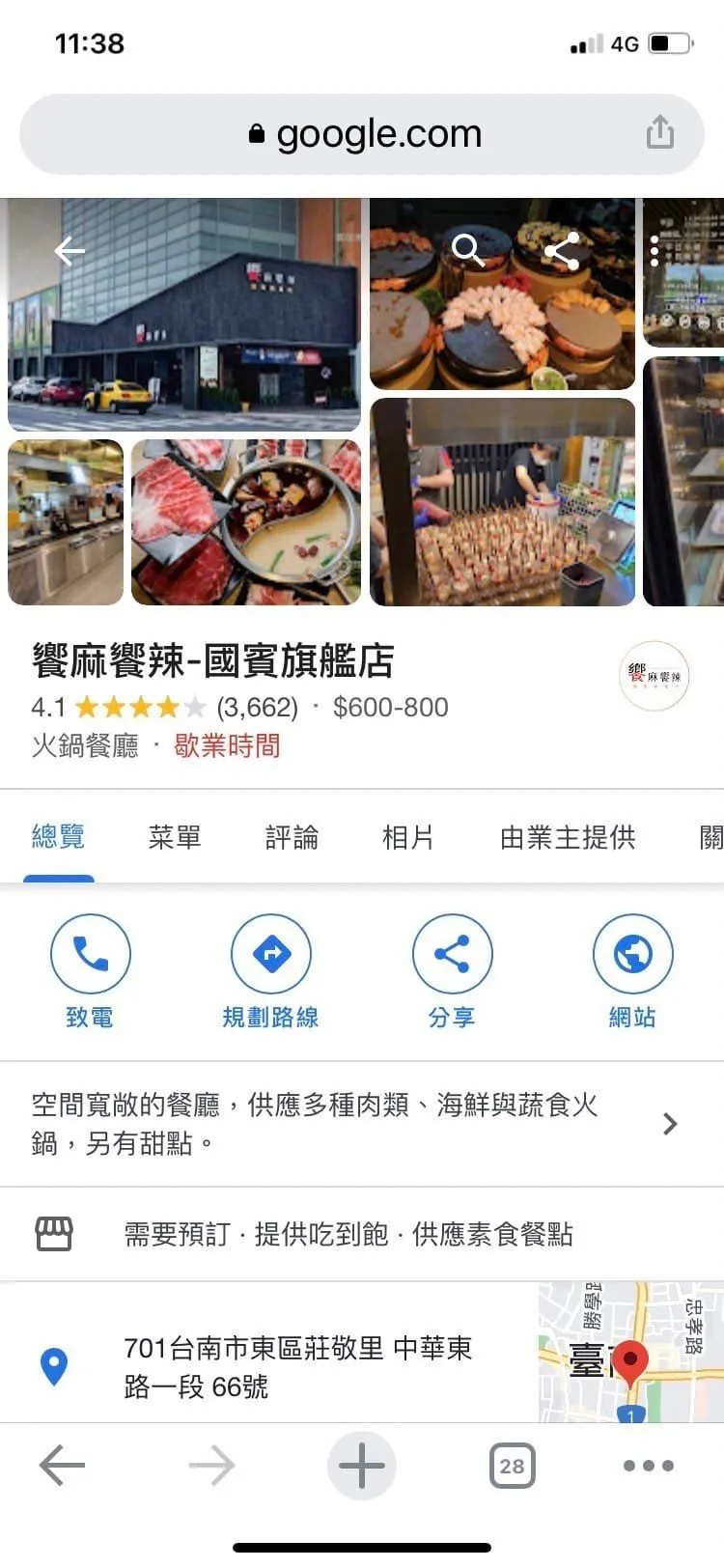The width and height of the screenshot is (724, 1568).
Task: View the building exterior photo
Action: pyautogui.click(x=184, y=314)
